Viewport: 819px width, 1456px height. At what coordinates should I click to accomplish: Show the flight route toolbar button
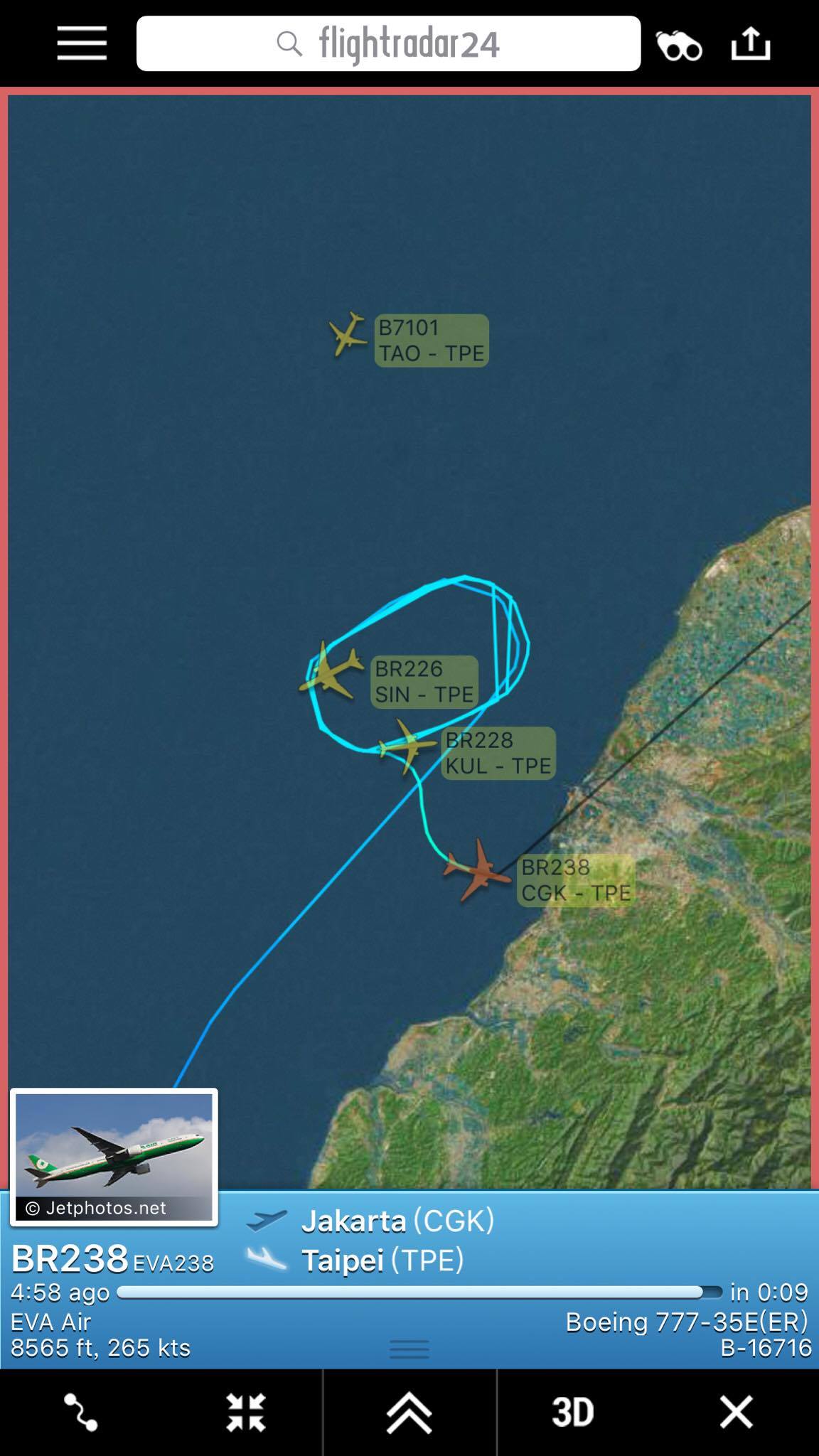81,1412
